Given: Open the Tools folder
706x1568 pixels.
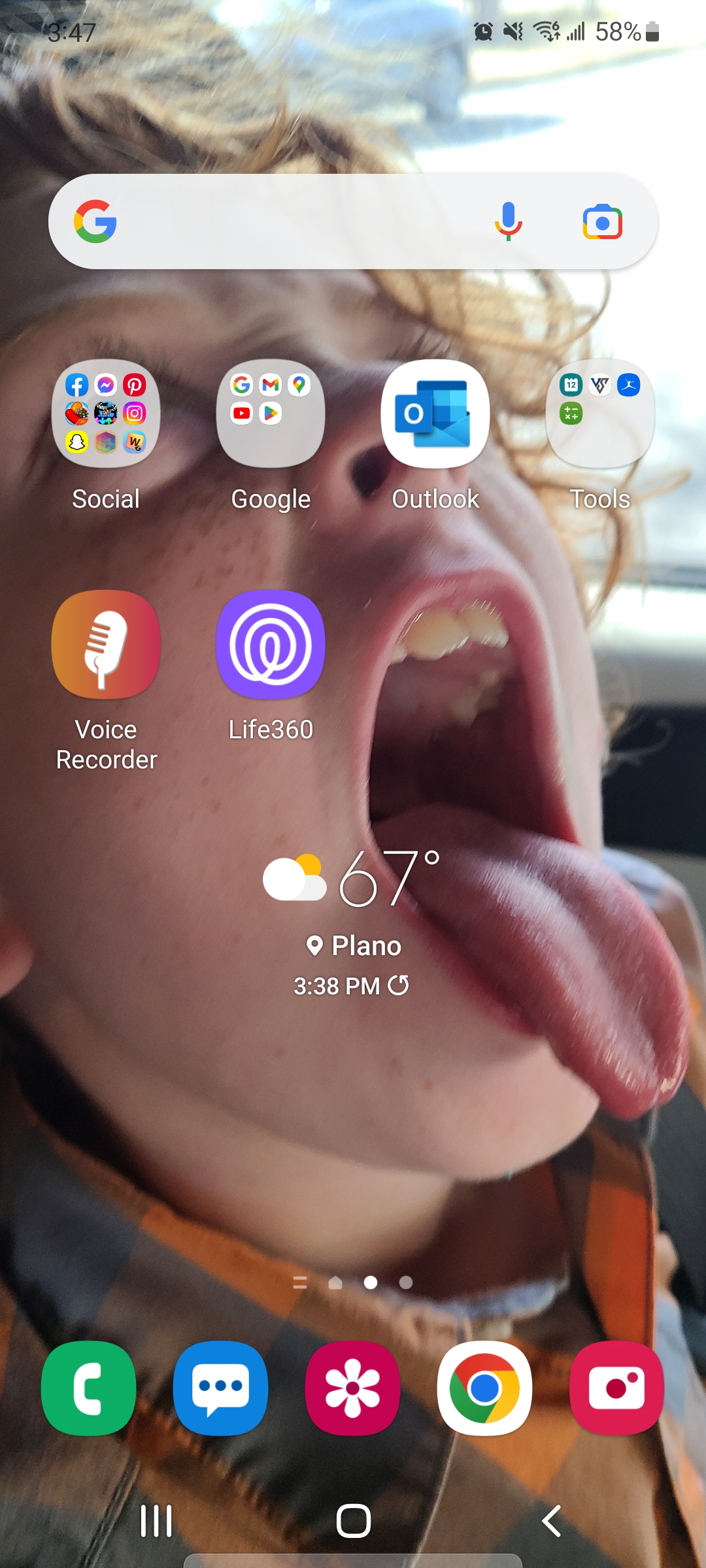Looking at the screenshot, I should point(600,414).
